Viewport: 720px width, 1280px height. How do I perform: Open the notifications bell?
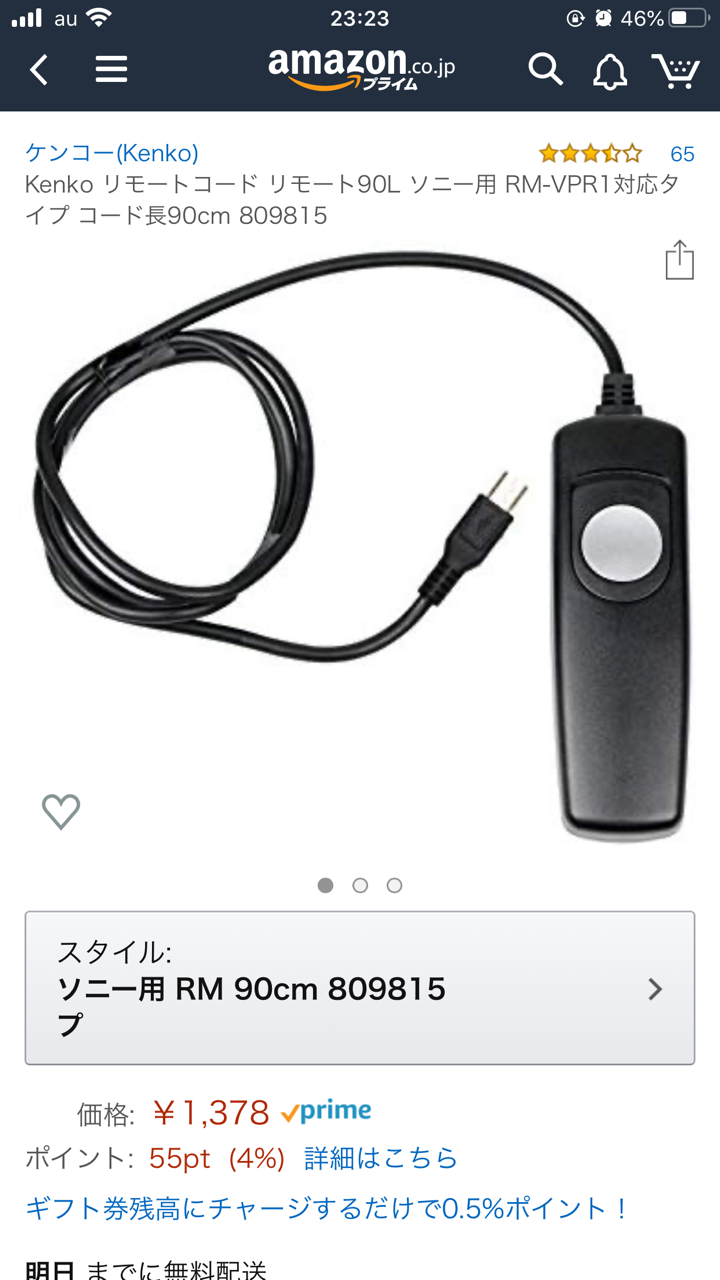pos(610,70)
